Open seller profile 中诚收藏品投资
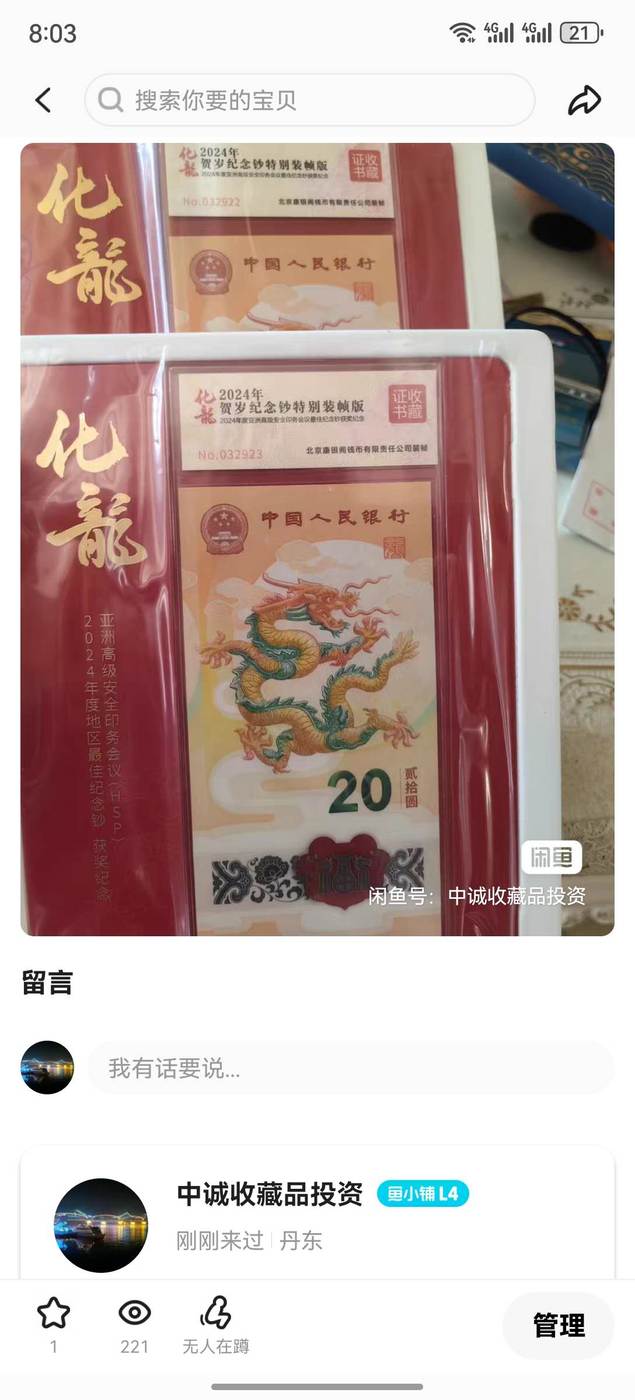The width and height of the screenshot is (635, 1400). click(x=270, y=1194)
